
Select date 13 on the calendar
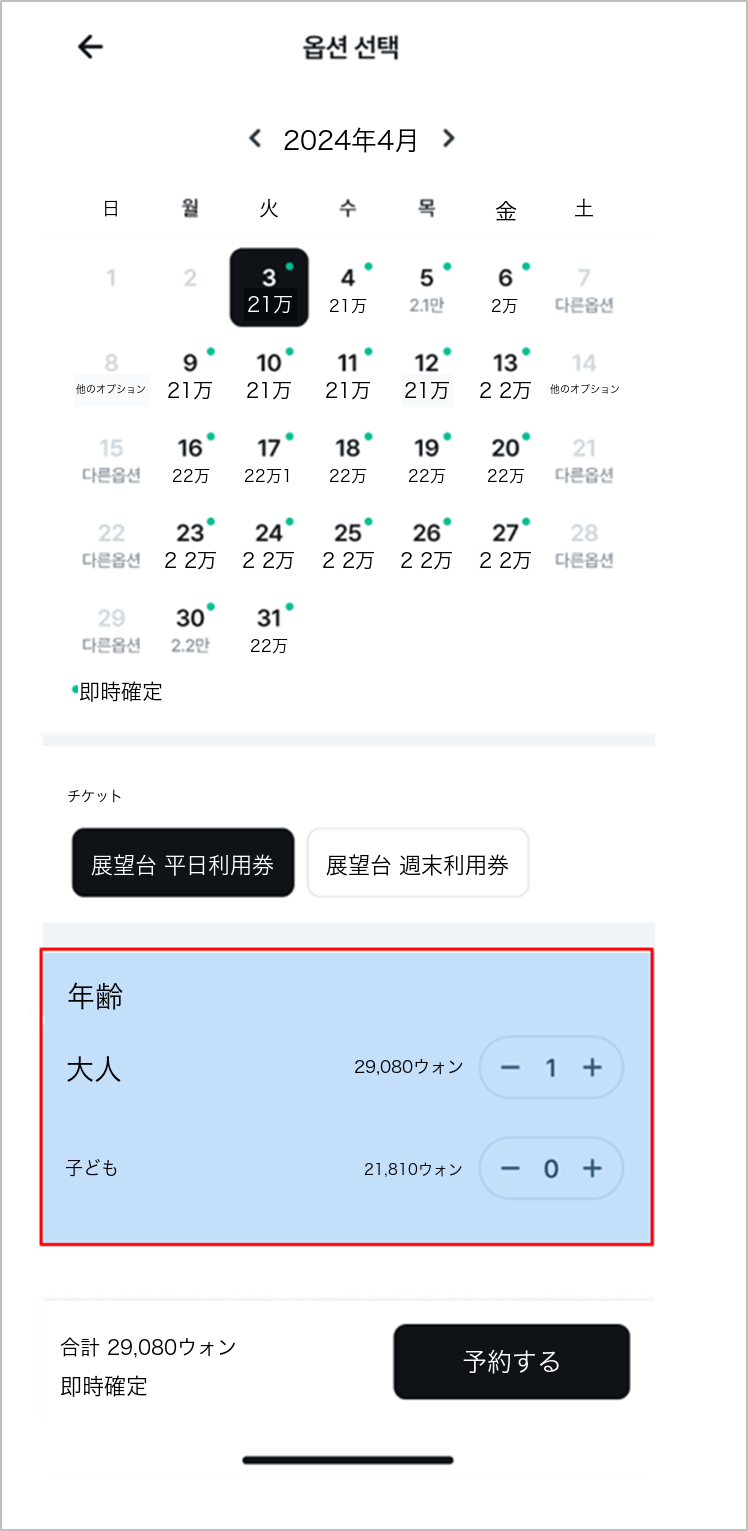pyautogui.click(x=506, y=374)
